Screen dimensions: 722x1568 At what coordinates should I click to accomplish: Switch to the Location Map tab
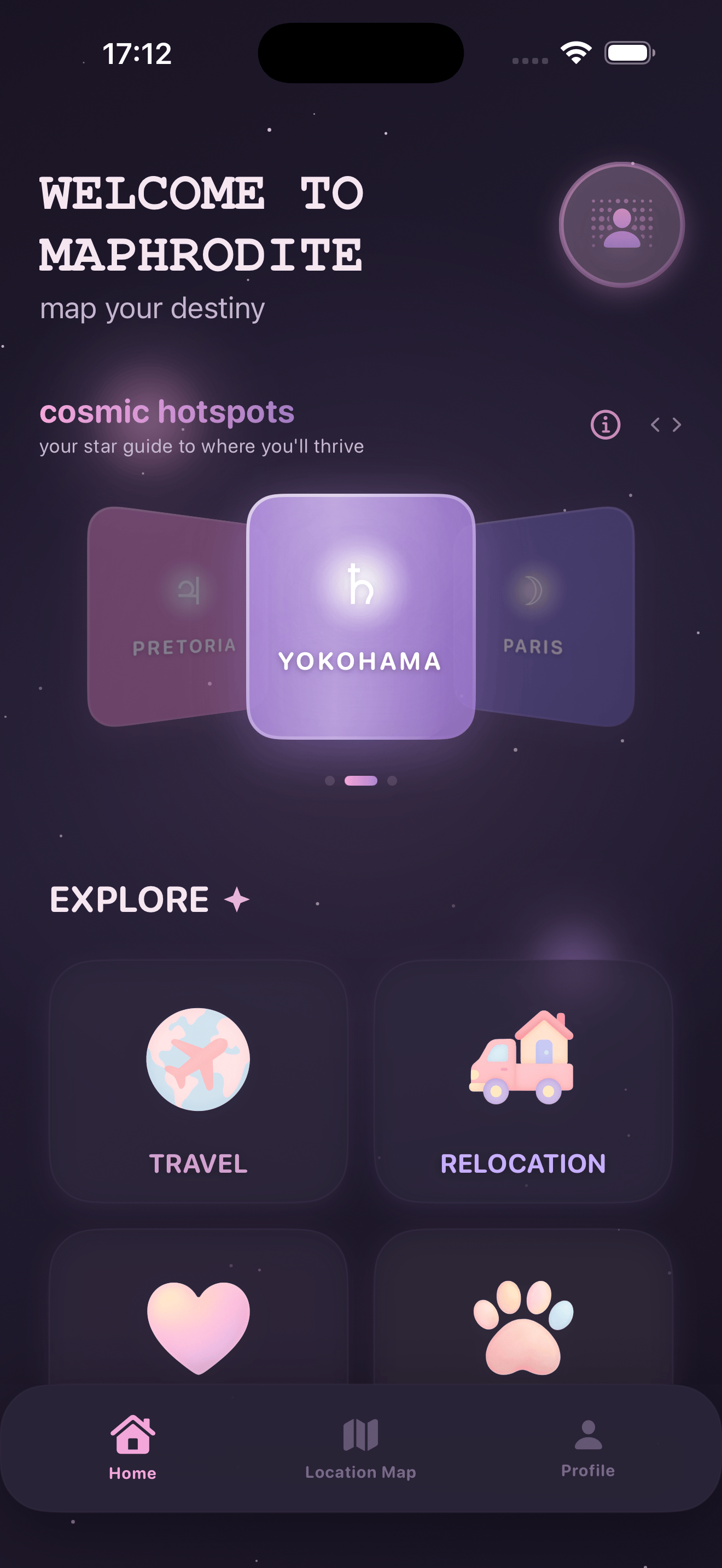(360, 1448)
